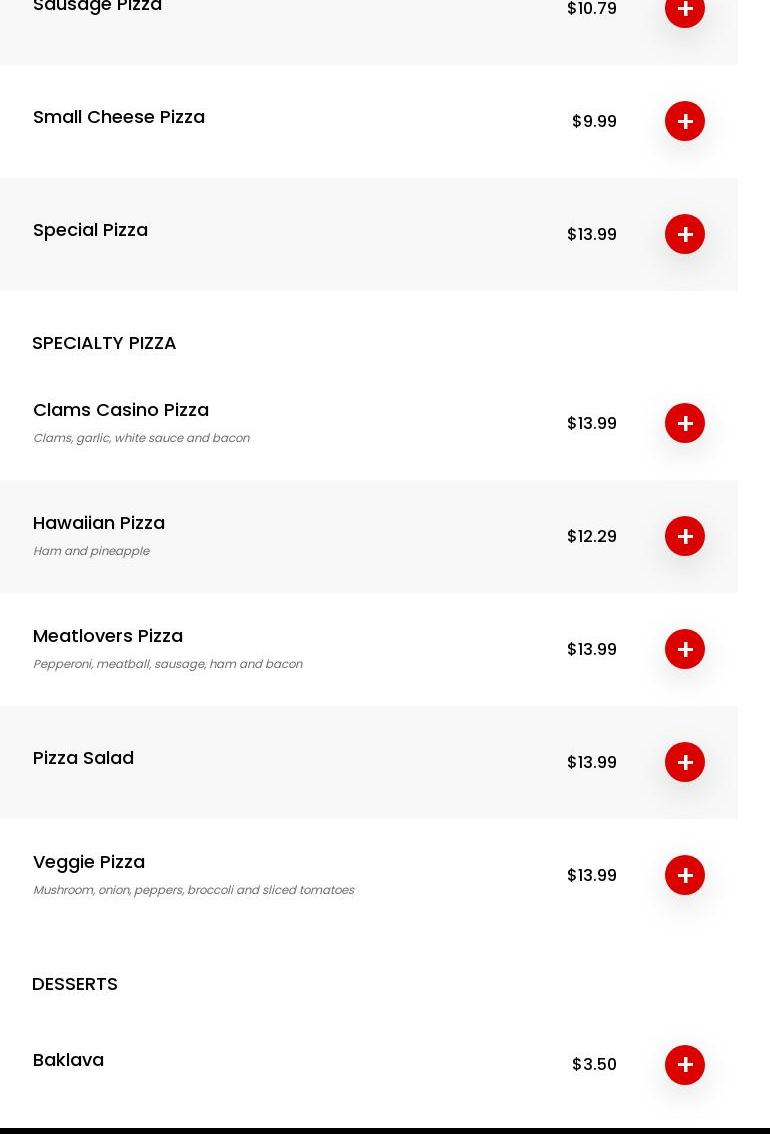770x1134 pixels.
Task: Add Pizza Salad to the order
Action: (x=685, y=762)
